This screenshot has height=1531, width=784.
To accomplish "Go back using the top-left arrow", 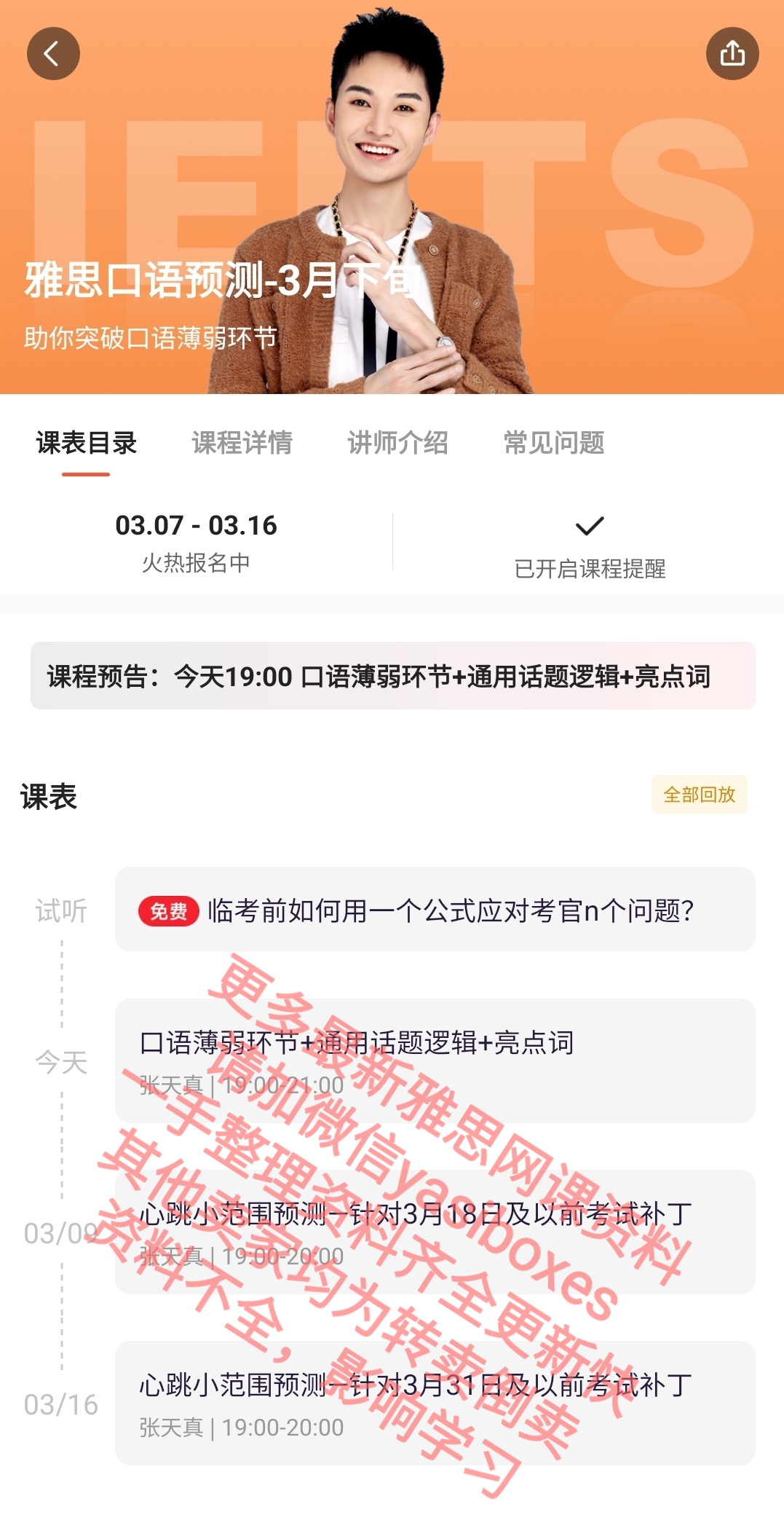I will click(53, 54).
